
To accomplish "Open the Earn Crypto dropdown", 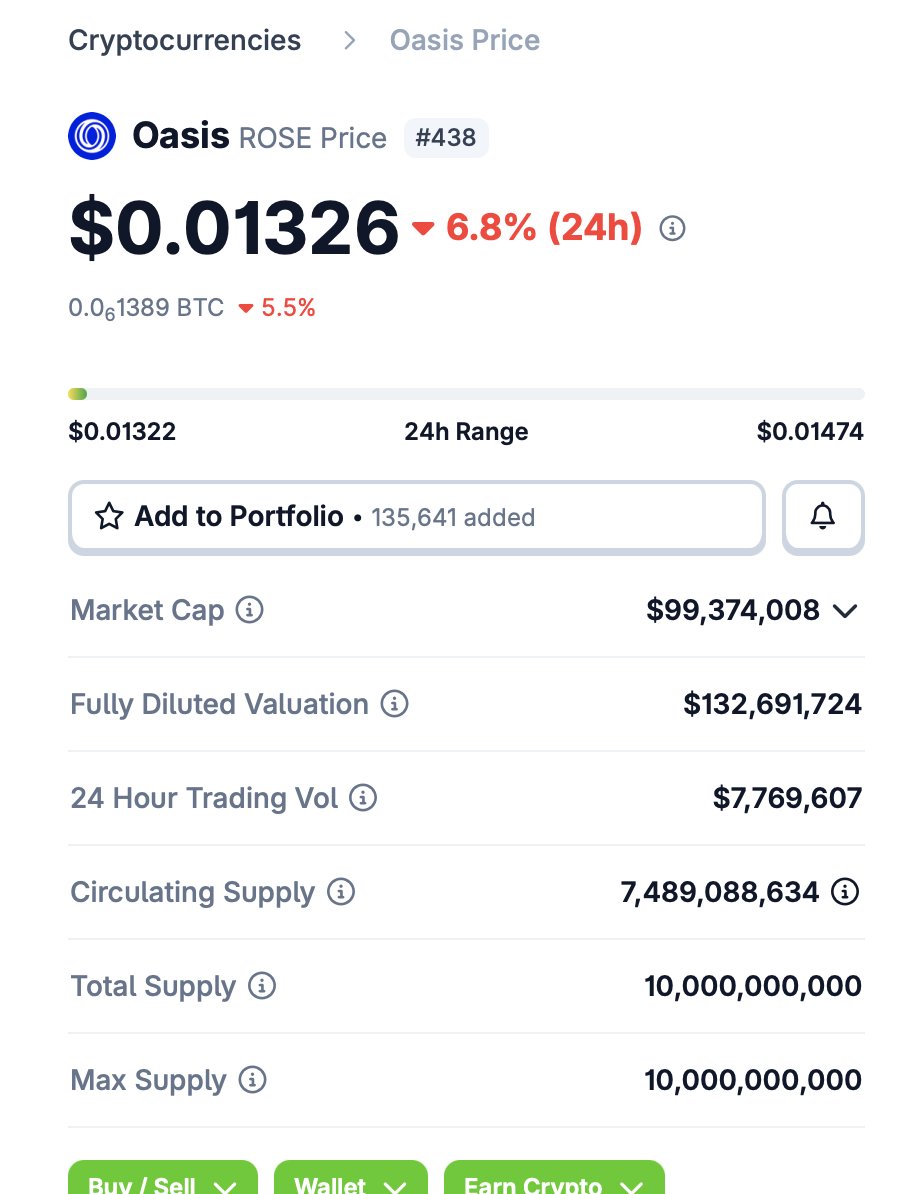I will click(x=554, y=1182).
